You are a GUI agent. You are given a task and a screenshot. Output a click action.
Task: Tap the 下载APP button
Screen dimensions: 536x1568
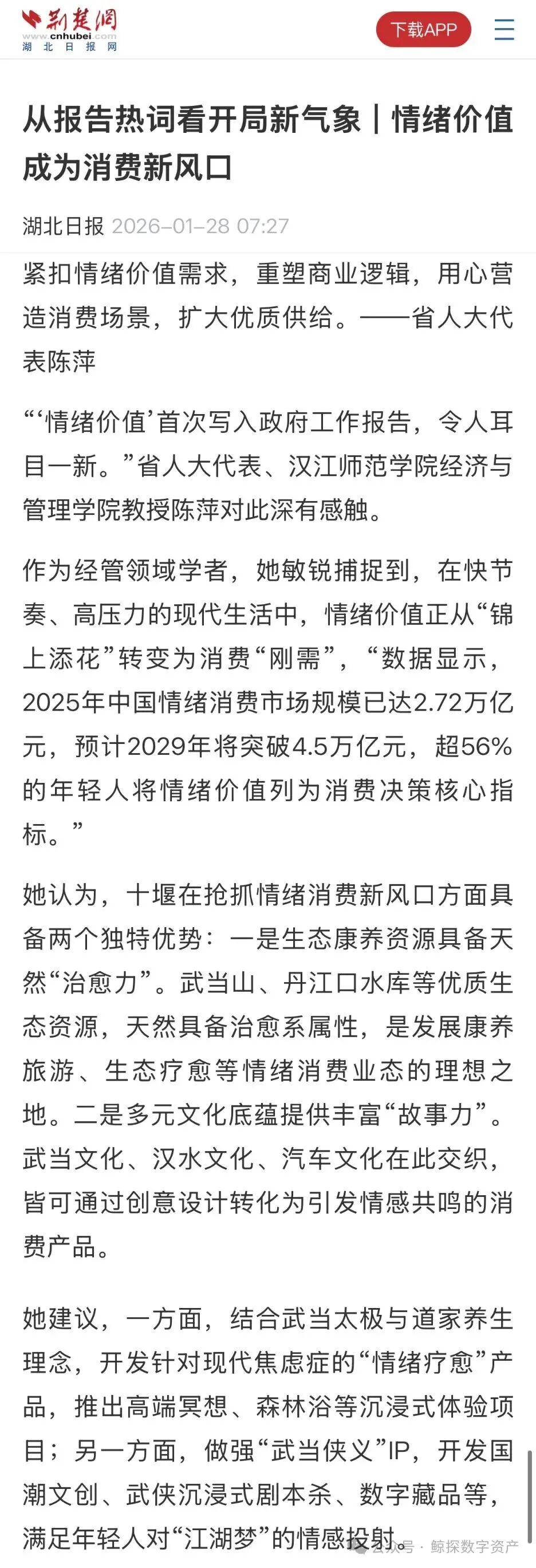[423, 30]
